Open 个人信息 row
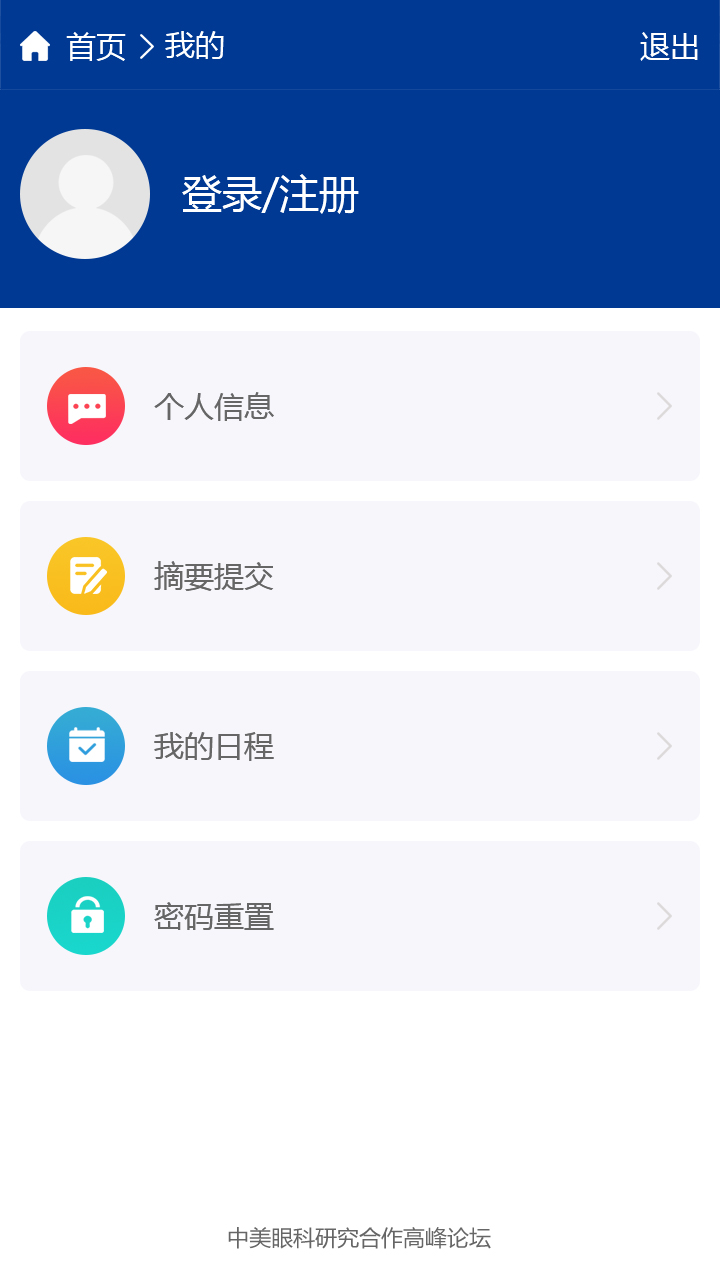The width and height of the screenshot is (720, 1280). [360, 406]
